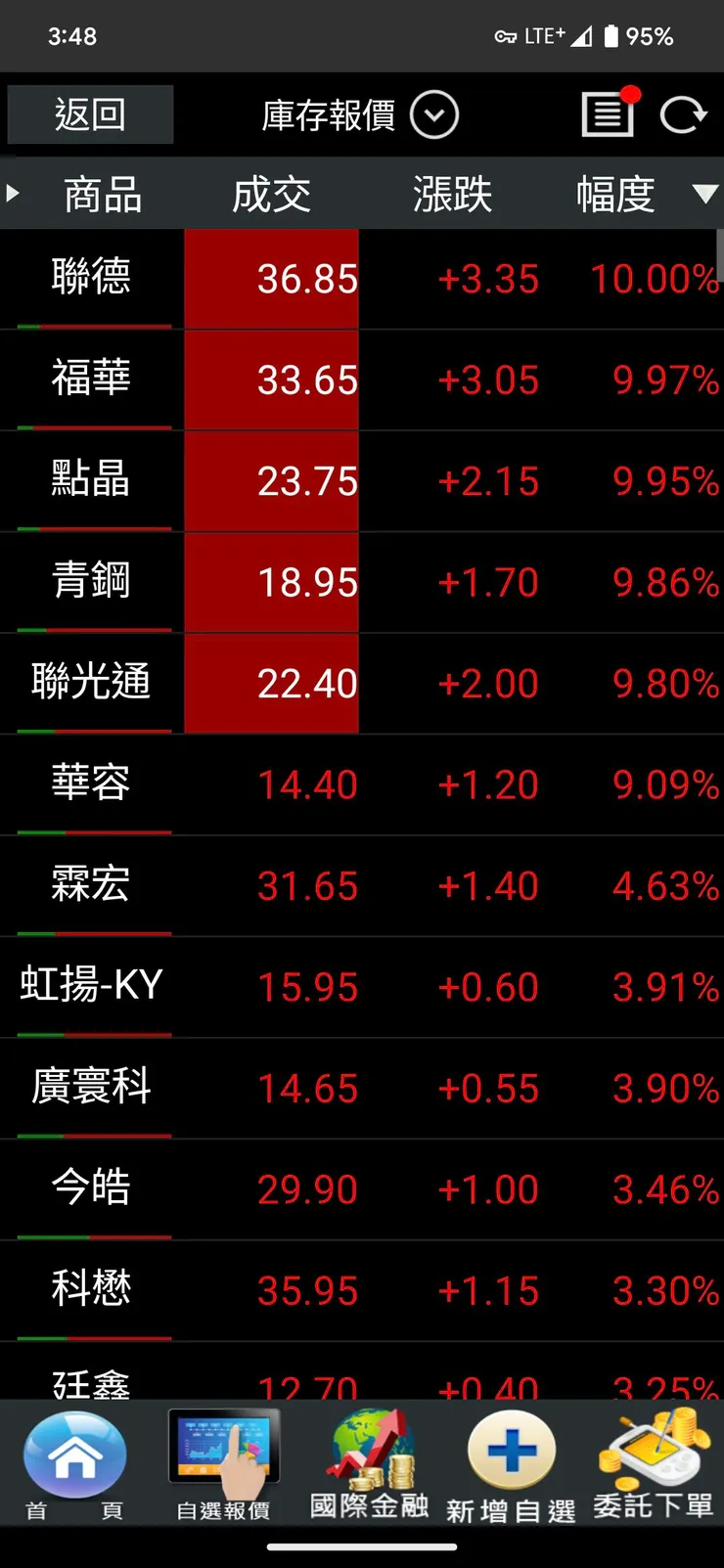Select 華容 stock row
The height and width of the screenshot is (1568, 724).
pos(91,784)
